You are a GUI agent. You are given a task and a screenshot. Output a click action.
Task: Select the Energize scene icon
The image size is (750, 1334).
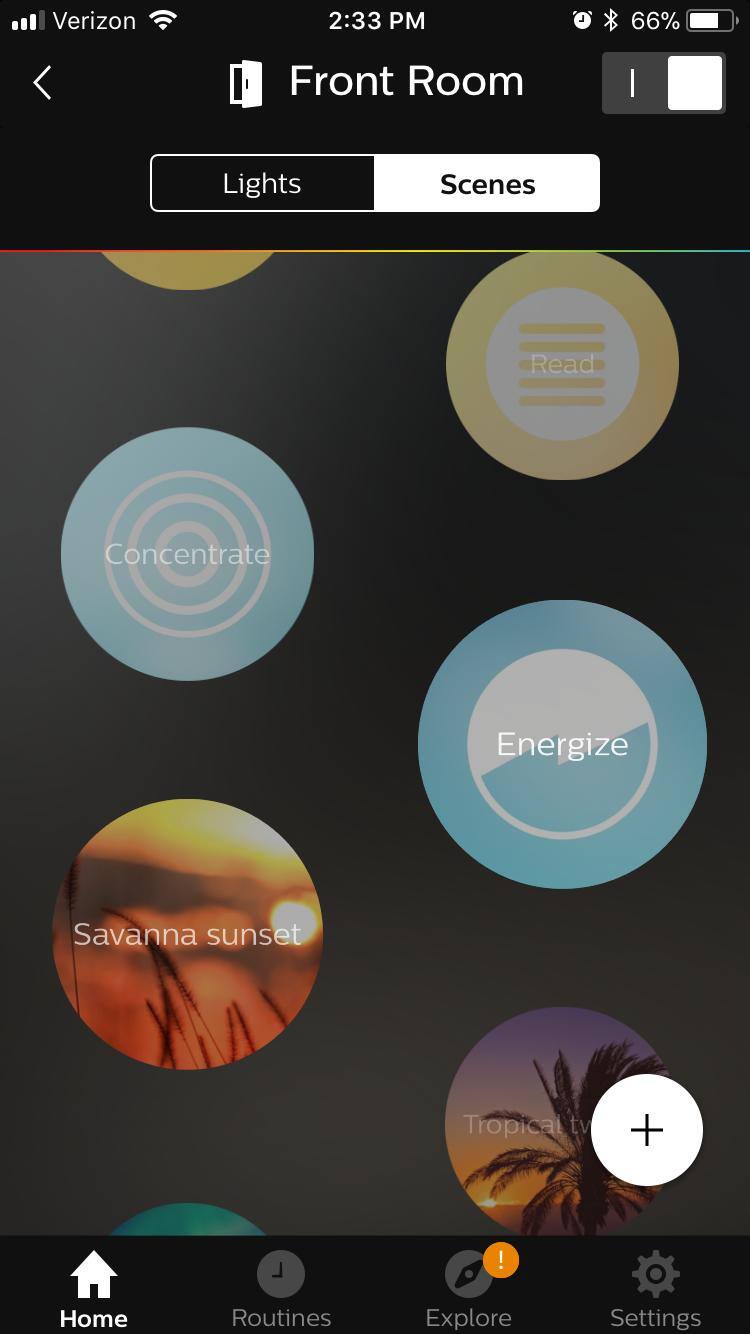[562, 743]
